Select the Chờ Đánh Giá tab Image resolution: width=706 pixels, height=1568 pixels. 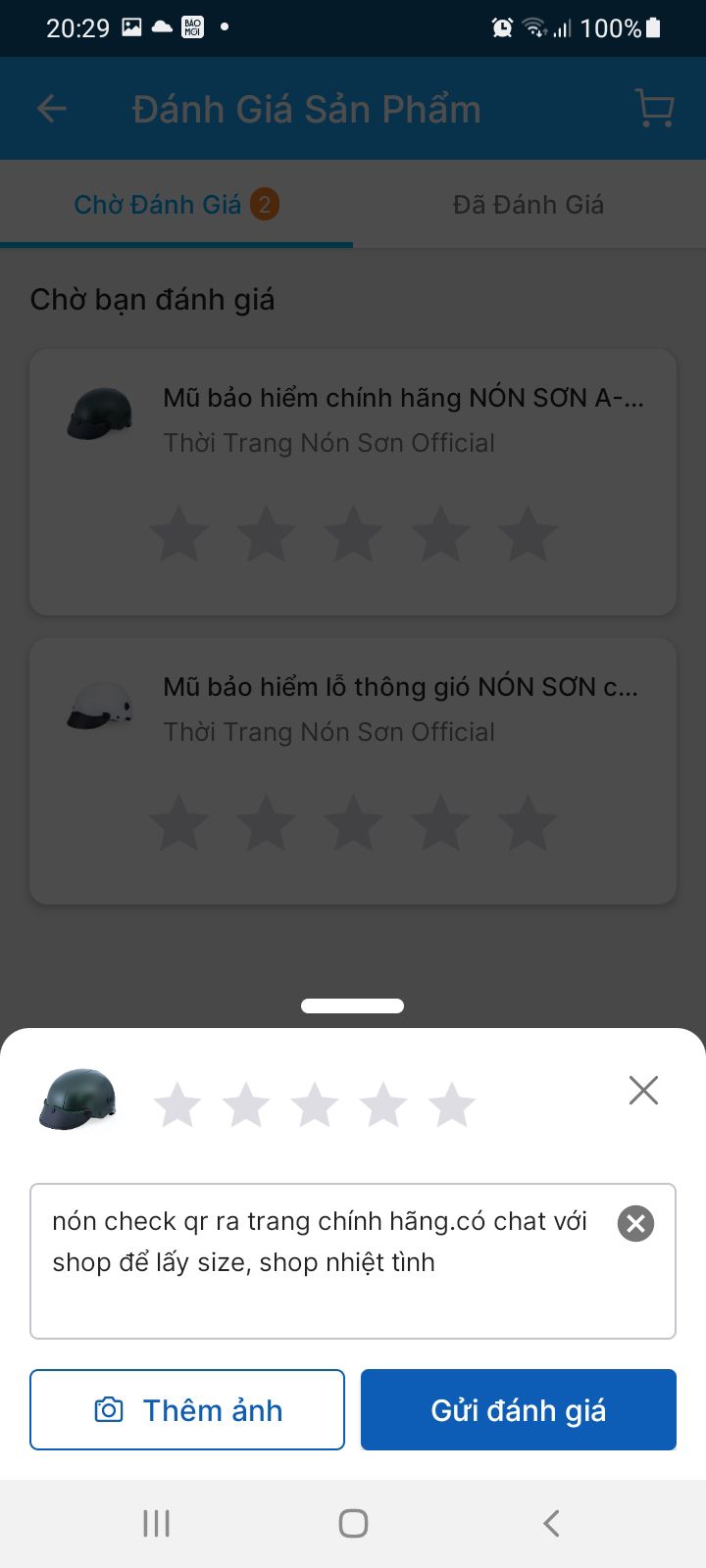(x=157, y=204)
